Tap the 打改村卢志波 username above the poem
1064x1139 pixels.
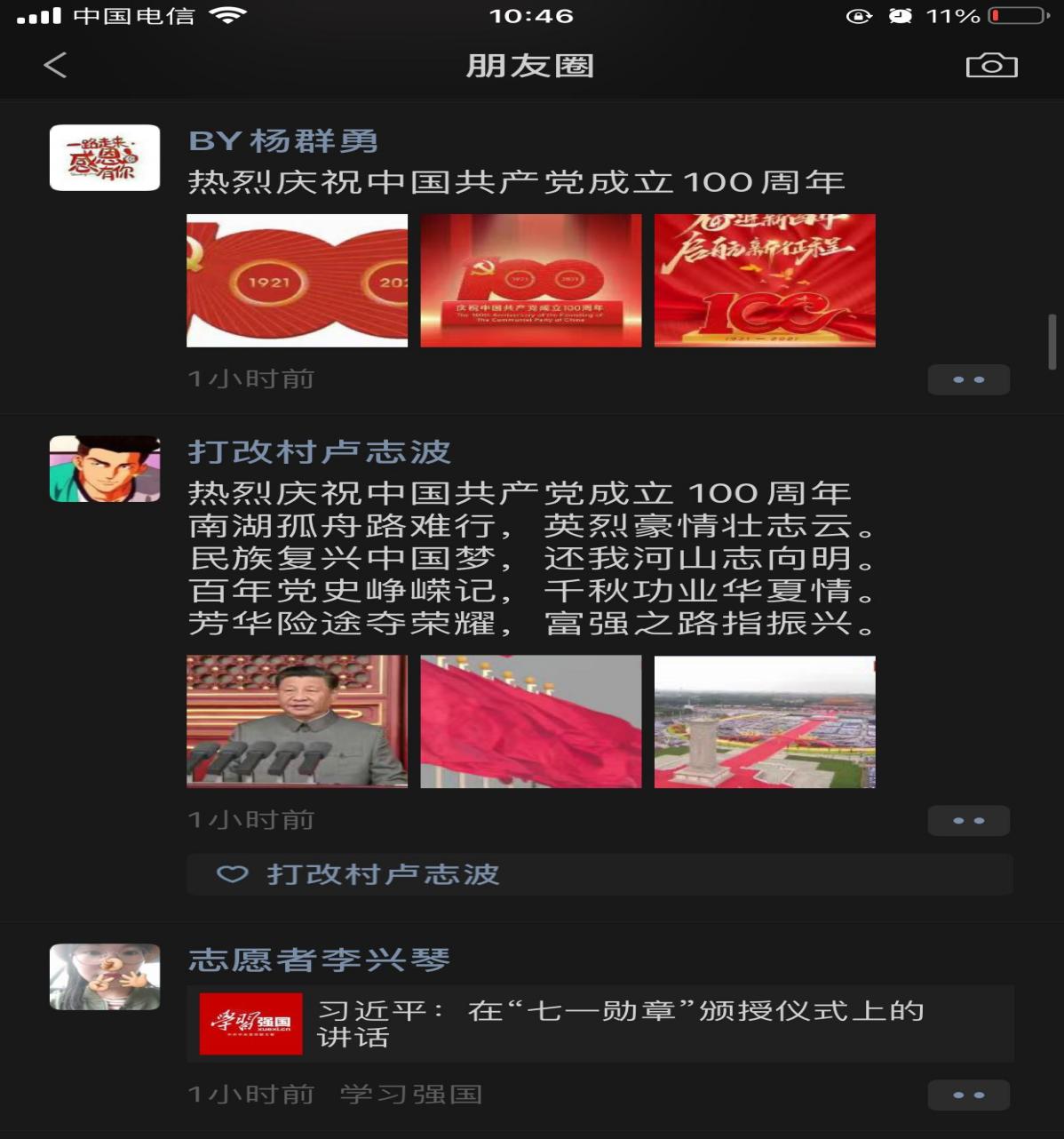320,451
